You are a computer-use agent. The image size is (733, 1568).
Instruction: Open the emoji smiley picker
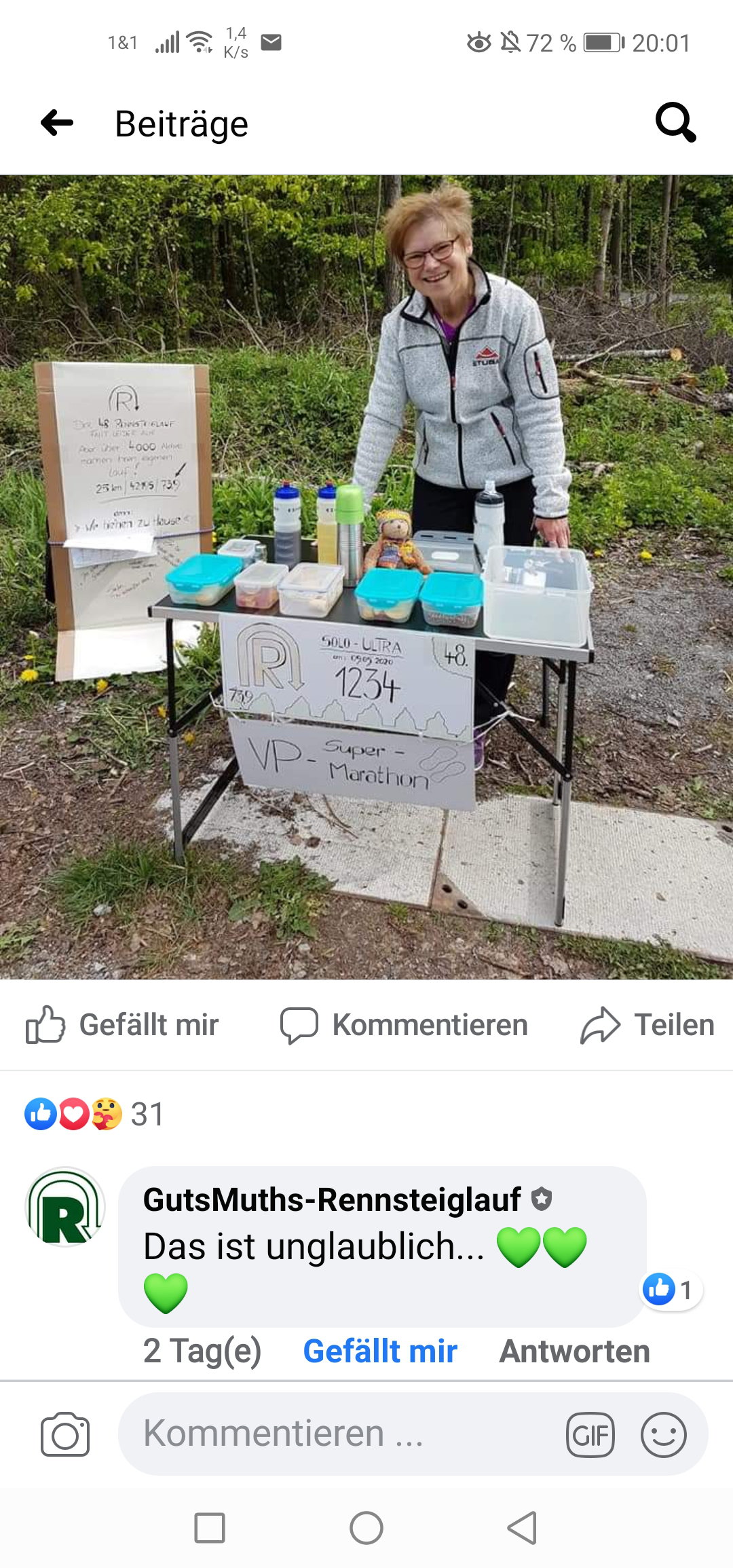pyautogui.click(x=663, y=1435)
